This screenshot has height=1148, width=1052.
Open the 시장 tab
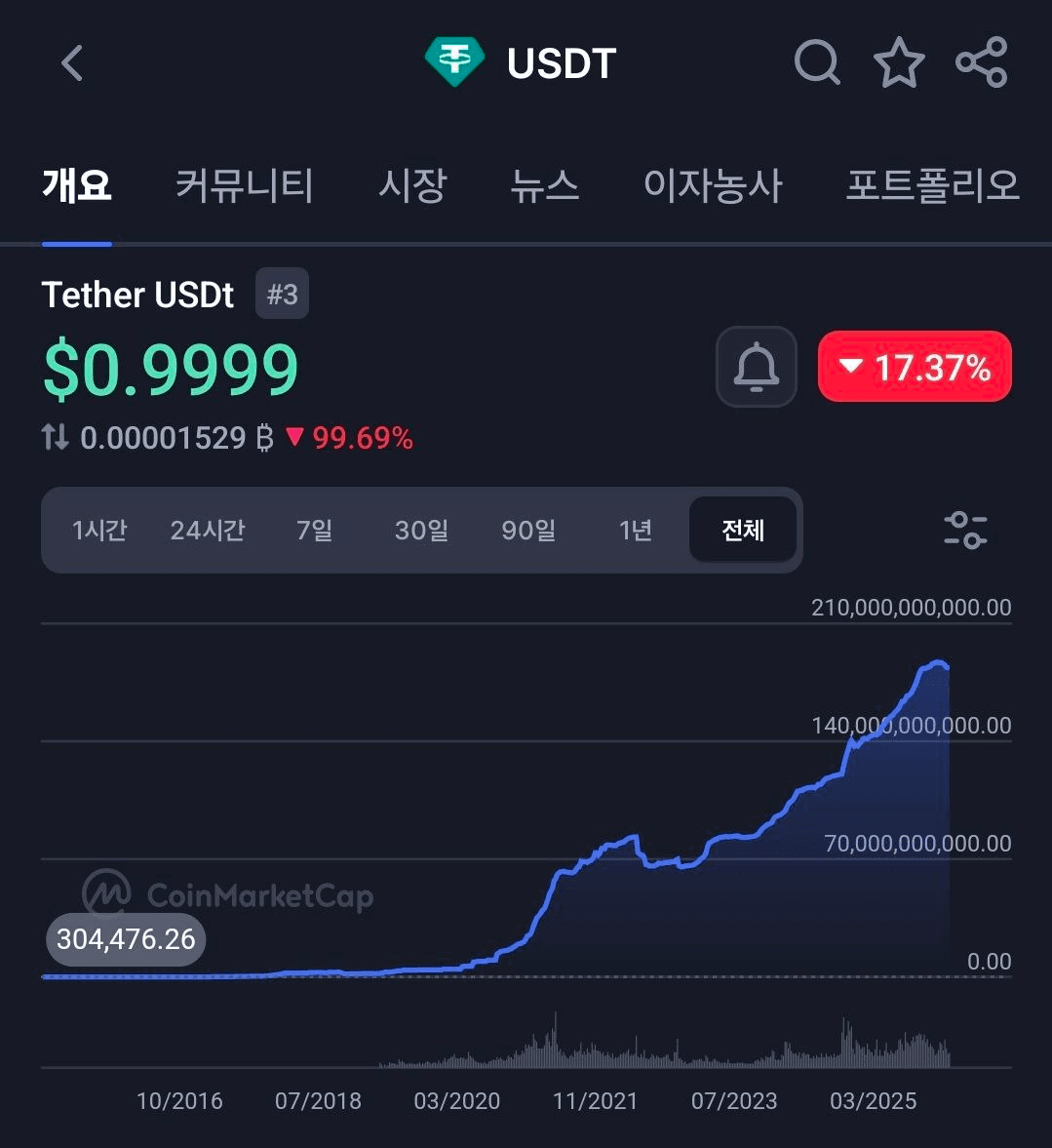pos(412,185)
